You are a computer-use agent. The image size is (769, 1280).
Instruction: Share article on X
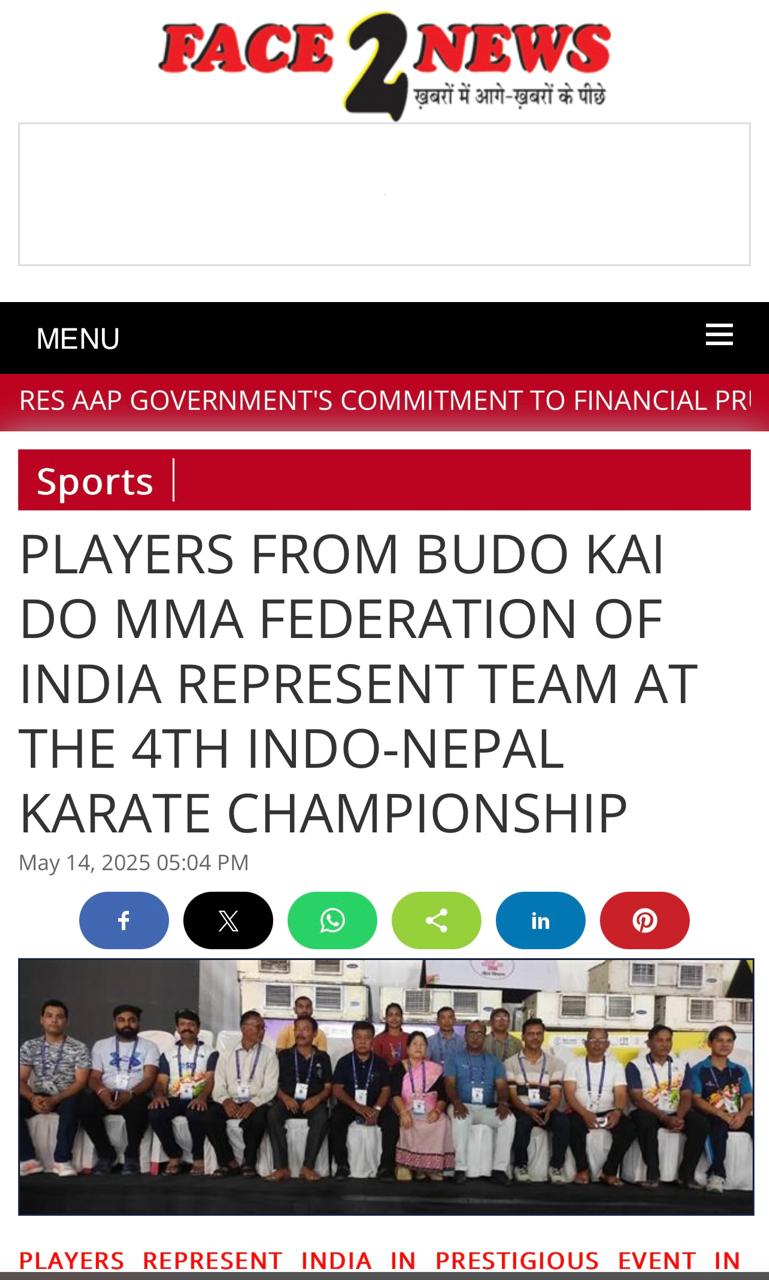pyautogui.click(x=228, y=920)
